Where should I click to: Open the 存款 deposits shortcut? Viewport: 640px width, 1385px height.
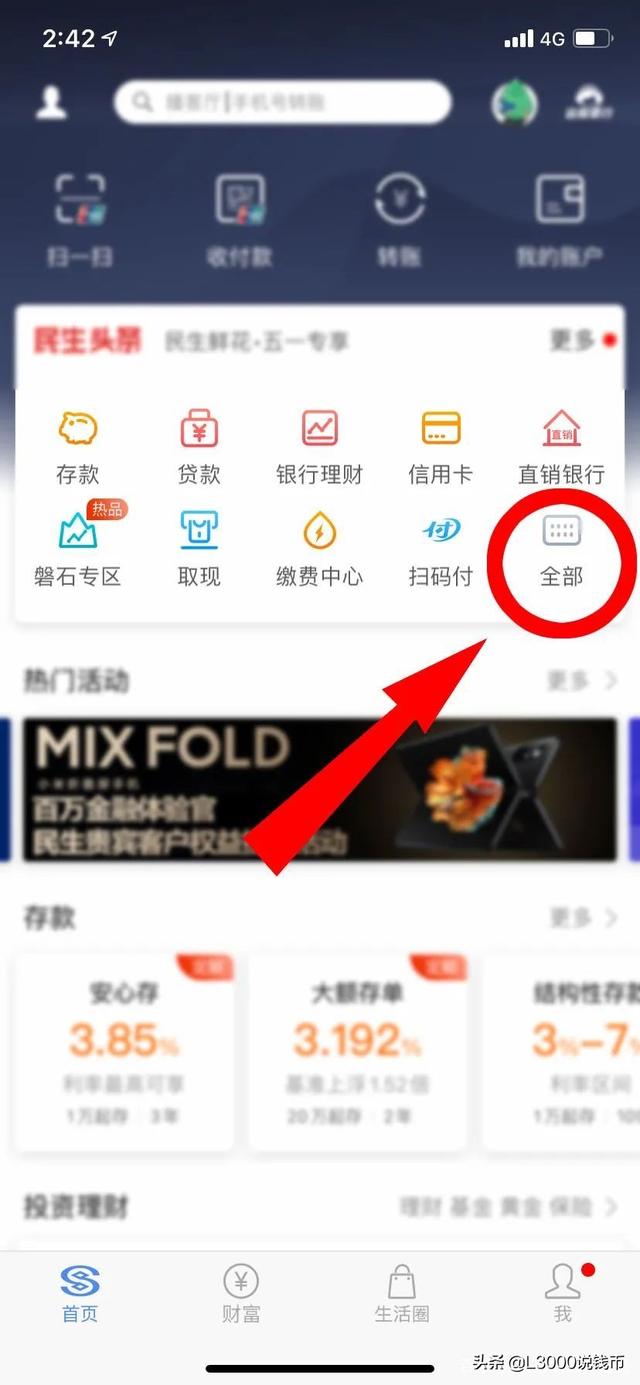point(77,447)
